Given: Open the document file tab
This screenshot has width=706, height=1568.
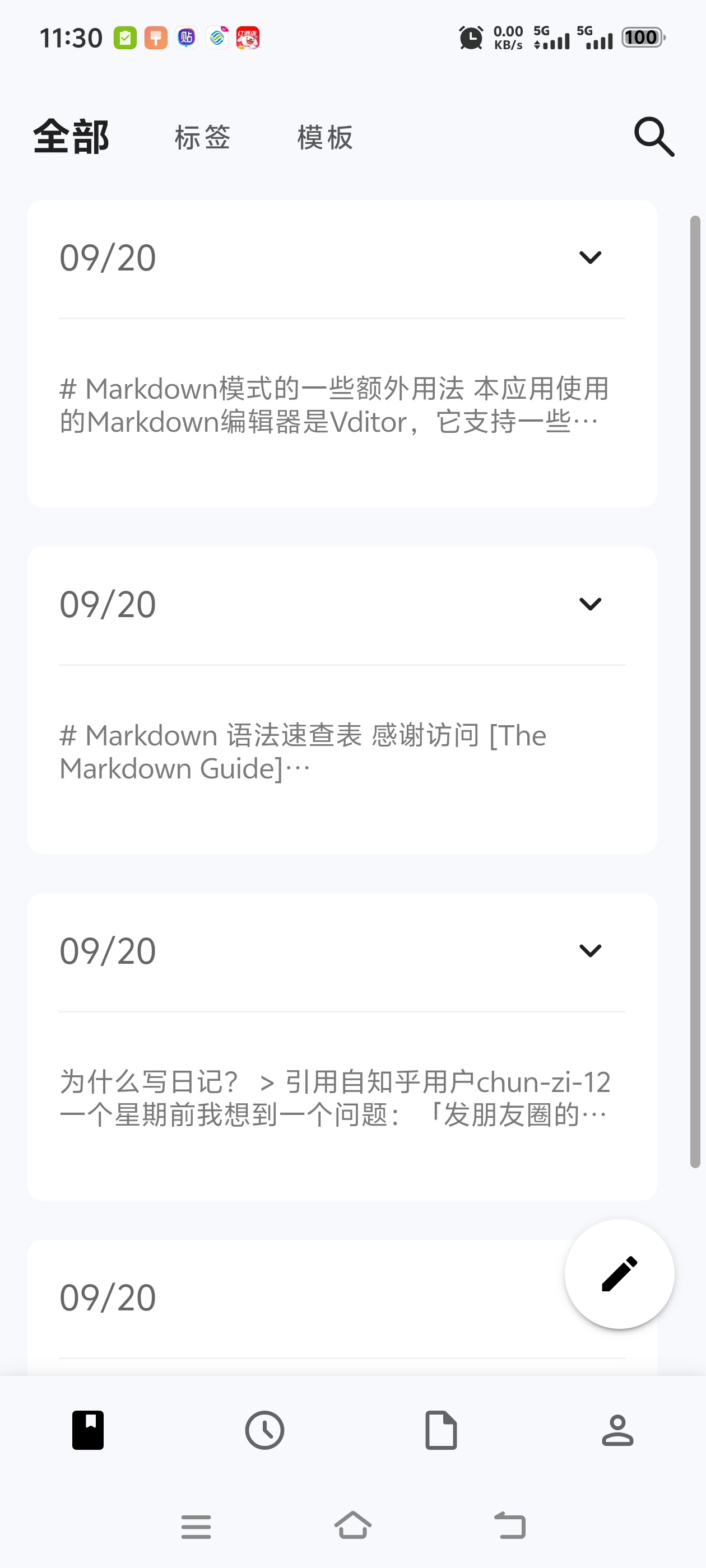Looking at the screenshot, I should 441,1430.
